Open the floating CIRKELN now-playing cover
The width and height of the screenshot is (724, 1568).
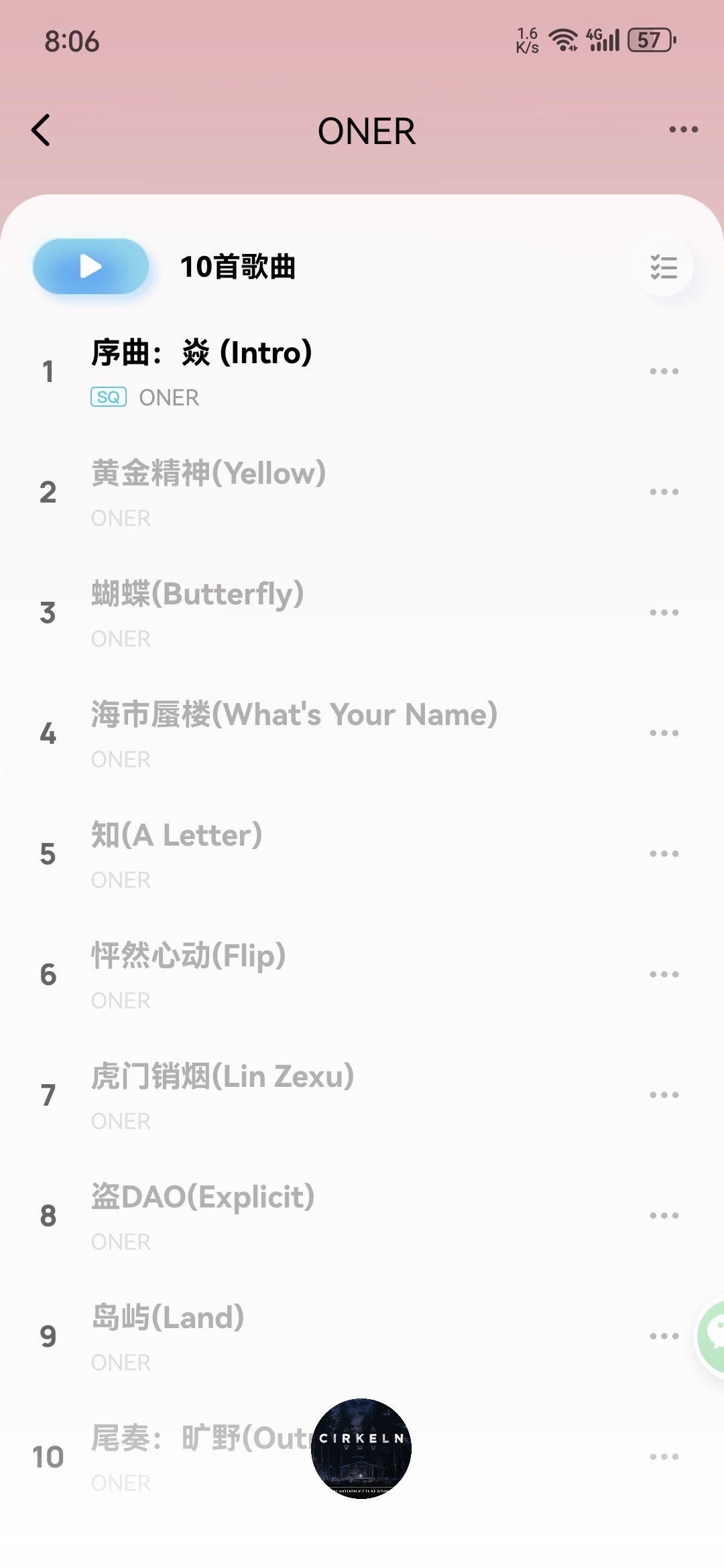click(x=361, y=1449)
